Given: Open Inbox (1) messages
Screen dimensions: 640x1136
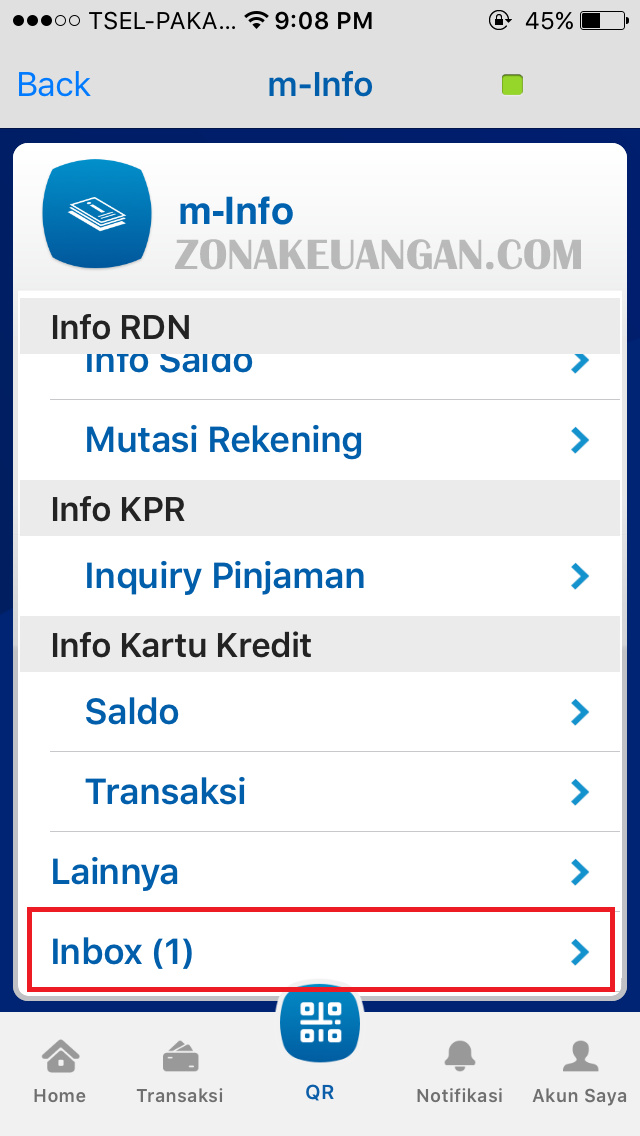Looking at the screenshot, I should coord(320,951).
